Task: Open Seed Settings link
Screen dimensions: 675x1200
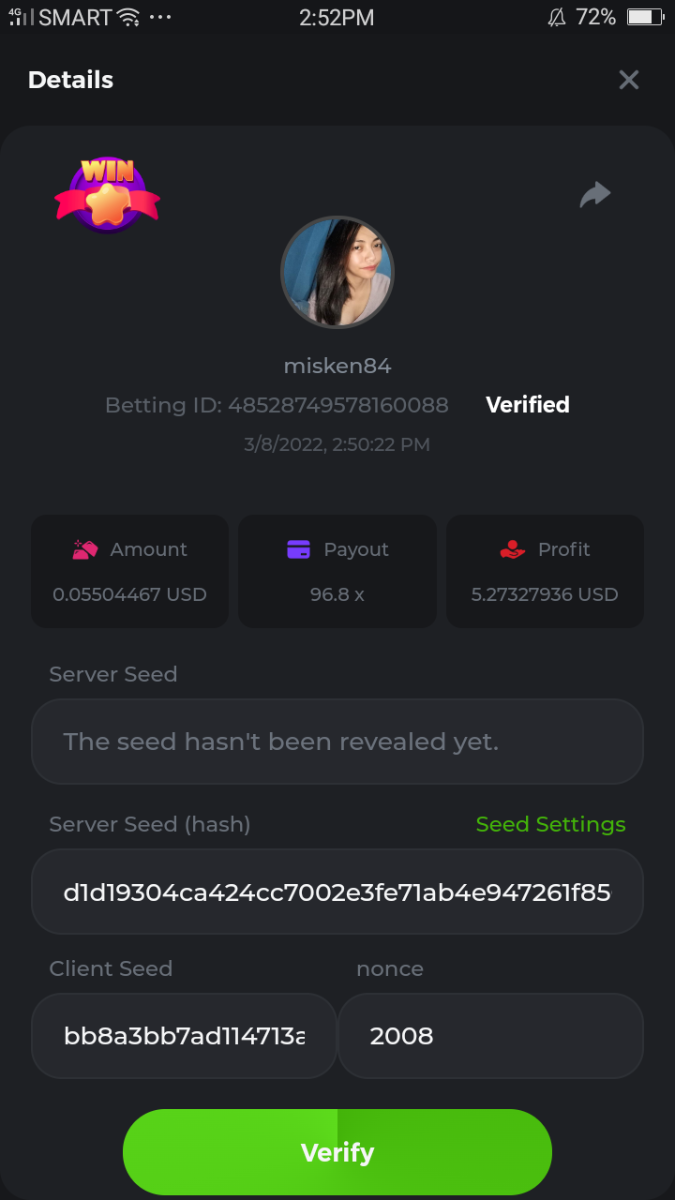Action: (550, 824)
